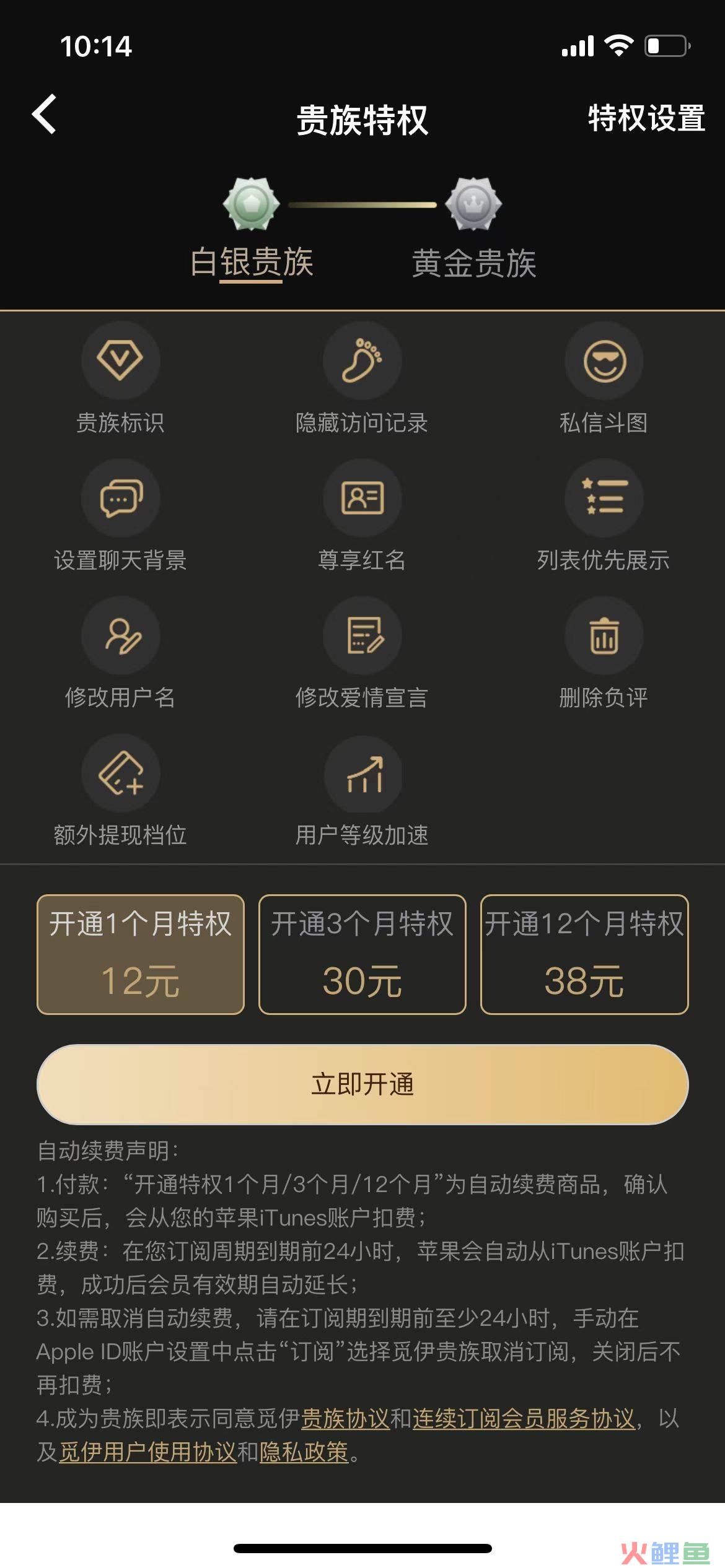View the 用户等级加速 privilege

point(362,790)
